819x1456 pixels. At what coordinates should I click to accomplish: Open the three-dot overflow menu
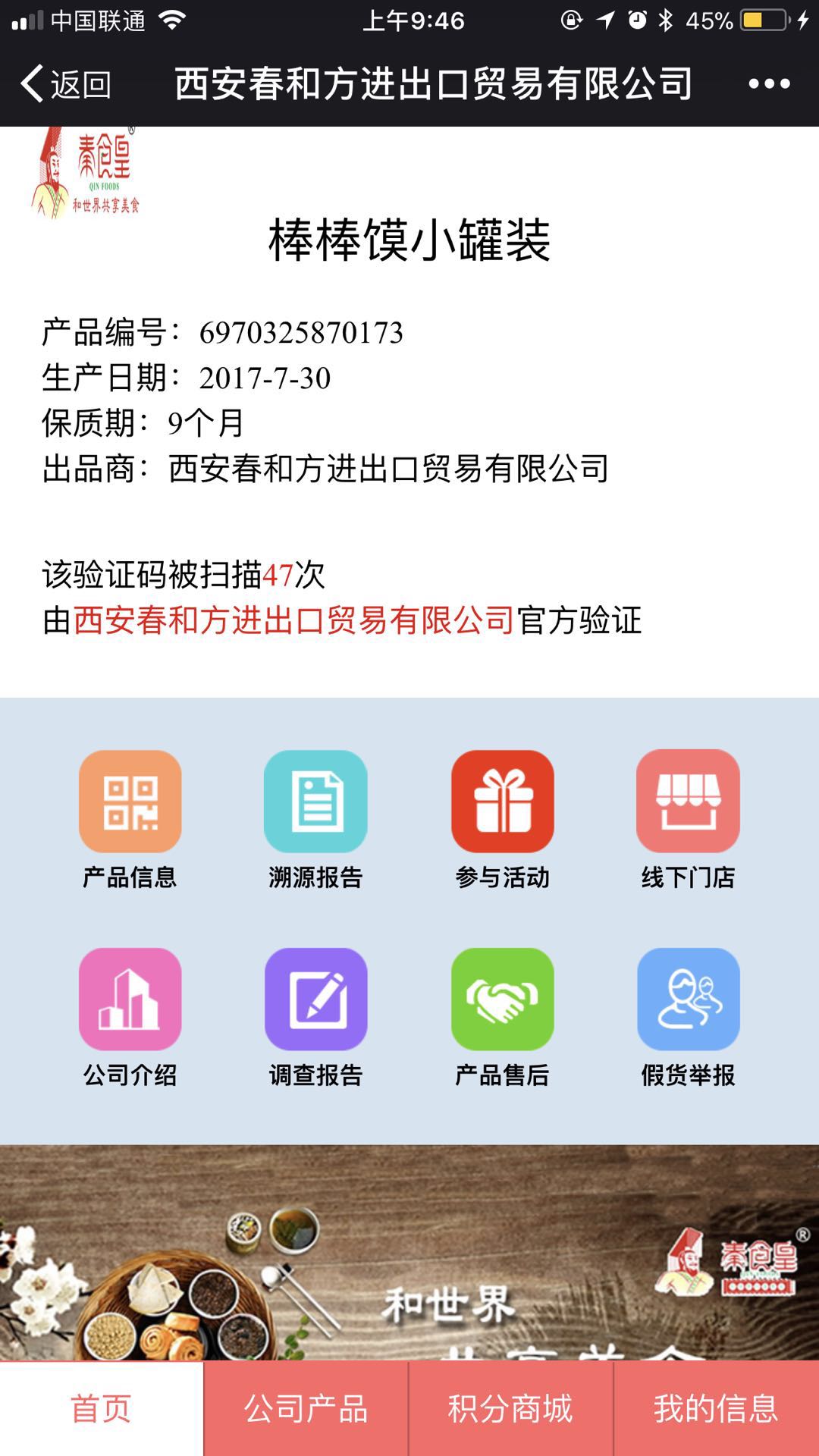coord(769,83)
